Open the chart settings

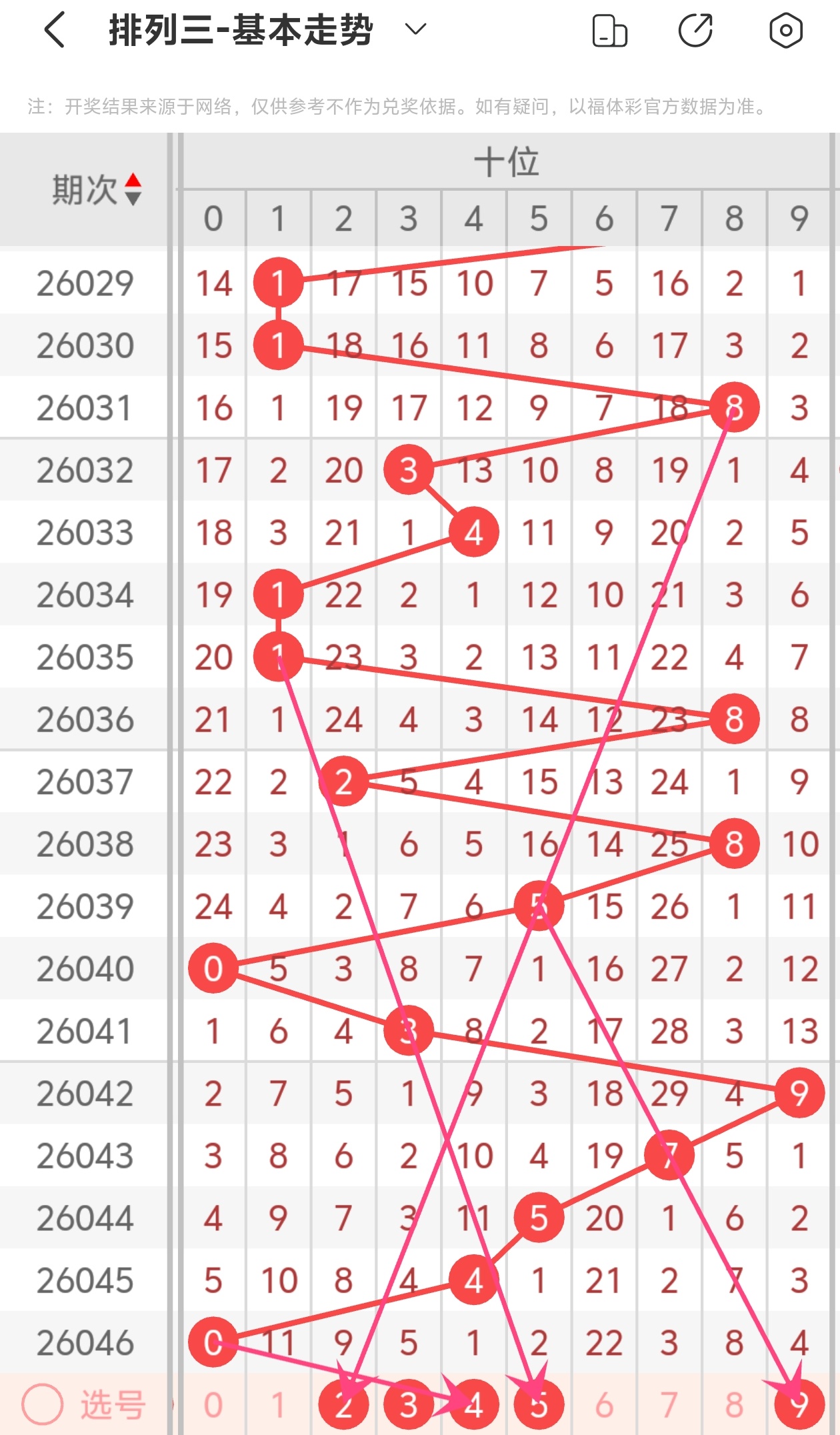pyautogui.click(x=785, y=30)
